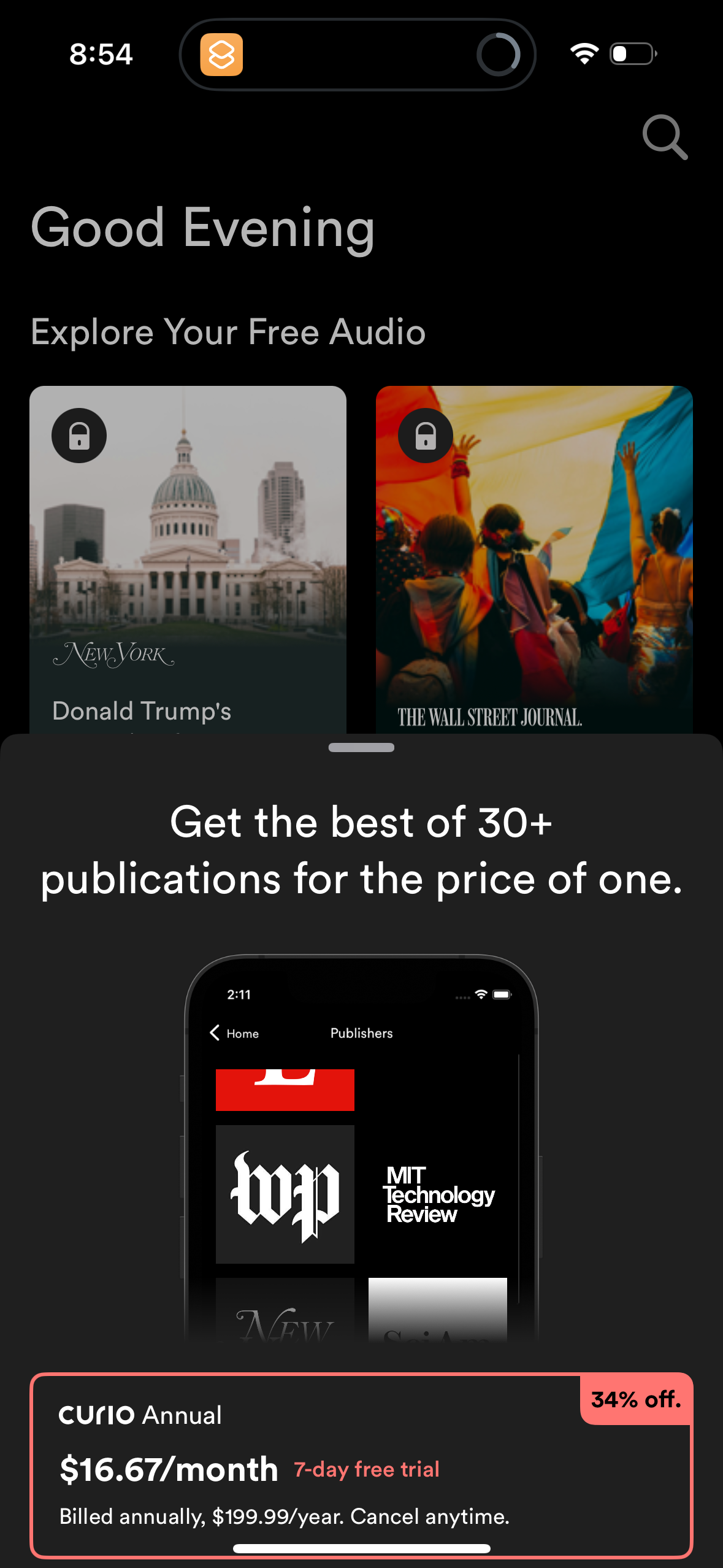Viewport: 723px width, 1568px height.
Task: Tap the Wi-Fi status icon
Action: coord(583,54)
